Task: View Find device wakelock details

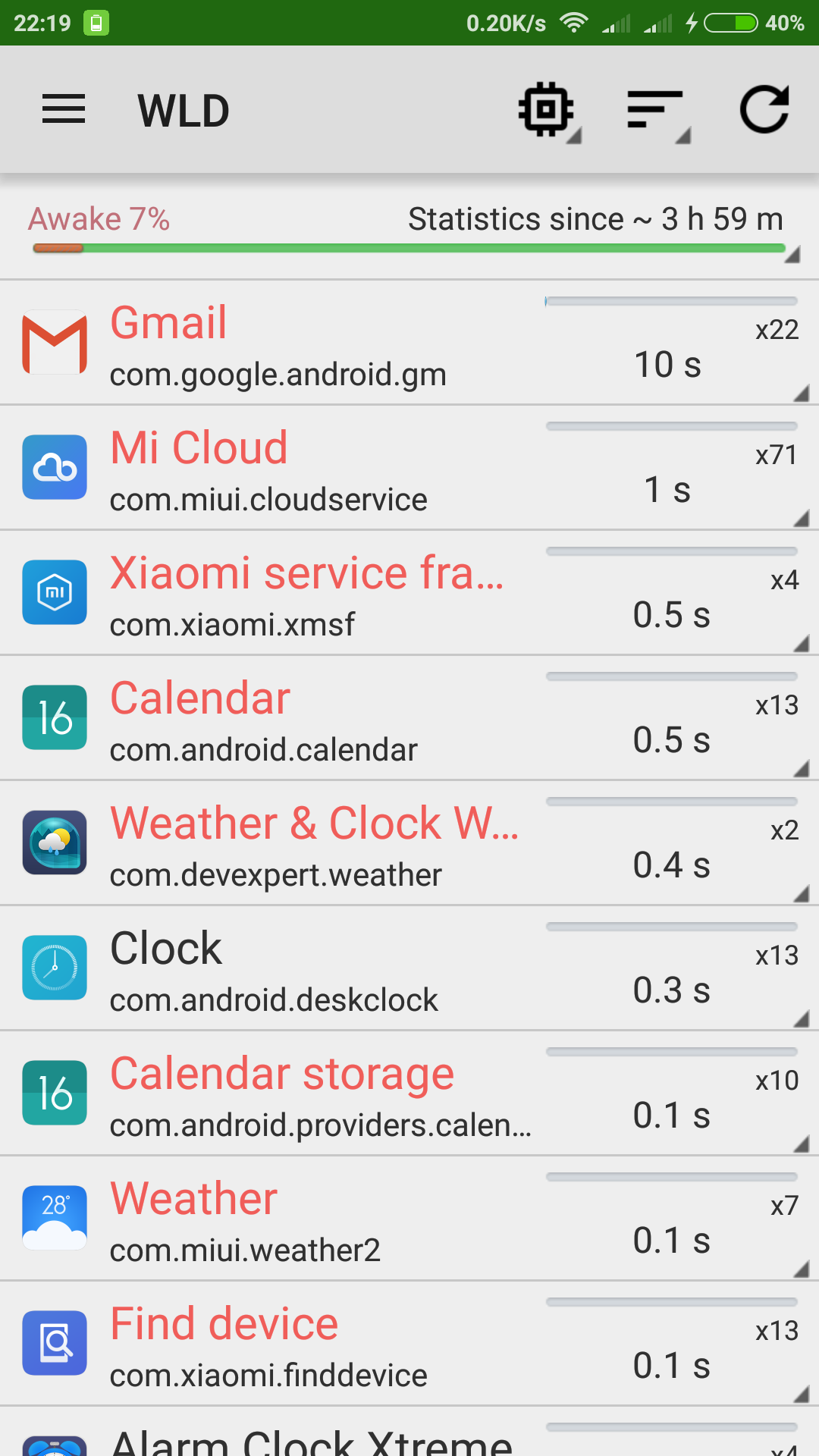Action: 409,1344
